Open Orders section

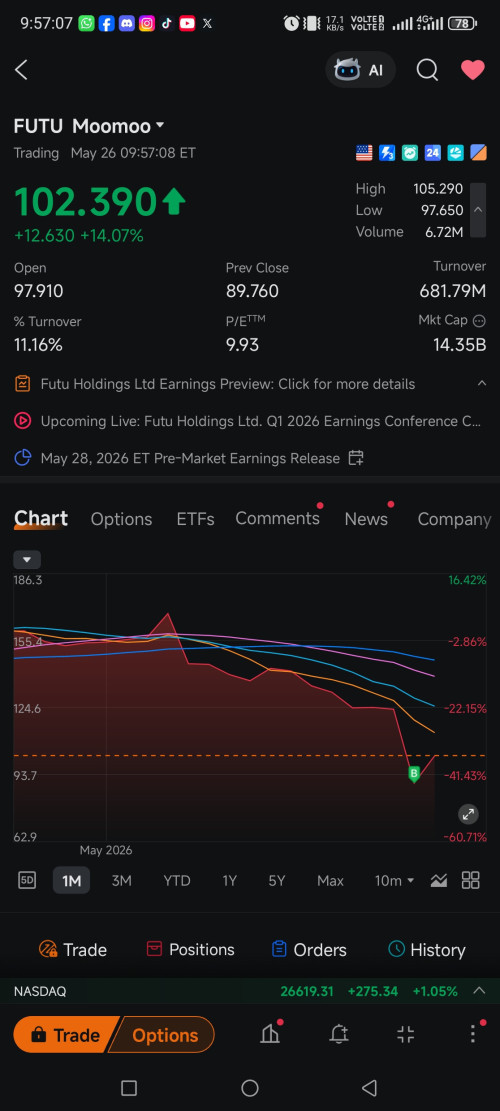(x=309, y=949)
